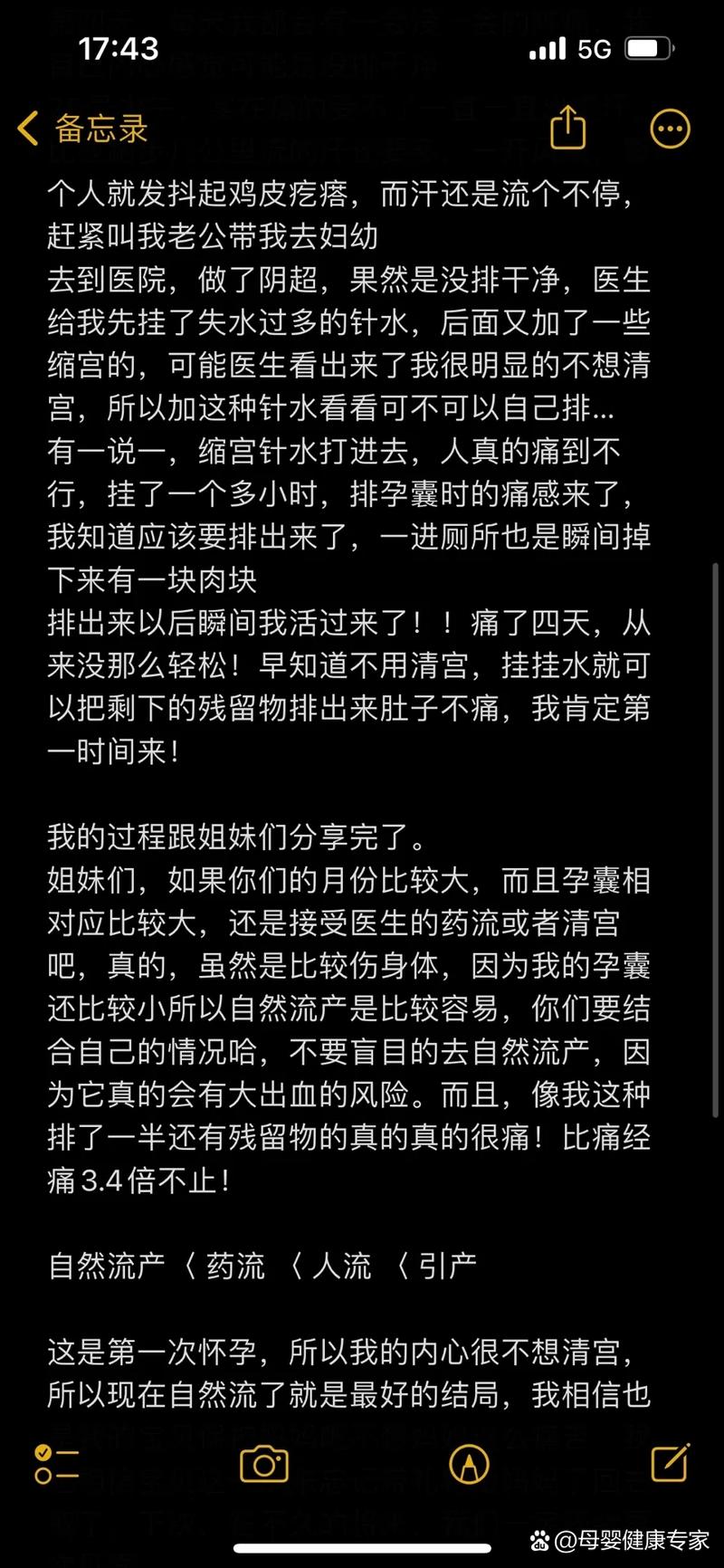Screen dimensions: 724x1568
Task: Compose a new note
Action: [x=671, y=1462]
